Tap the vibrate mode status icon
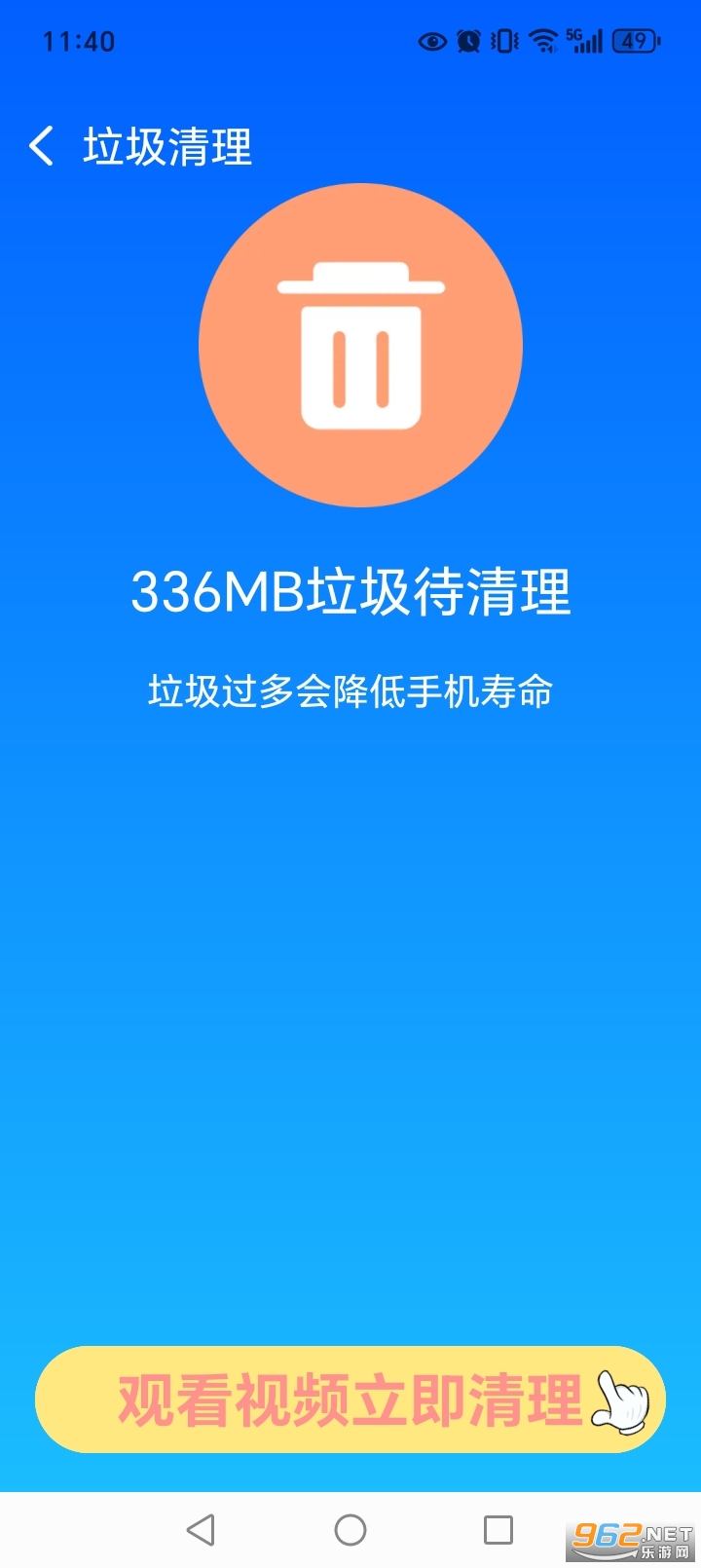Viewport: 701px width, 1568px height. pyautogui.click(x=502, y=42)
